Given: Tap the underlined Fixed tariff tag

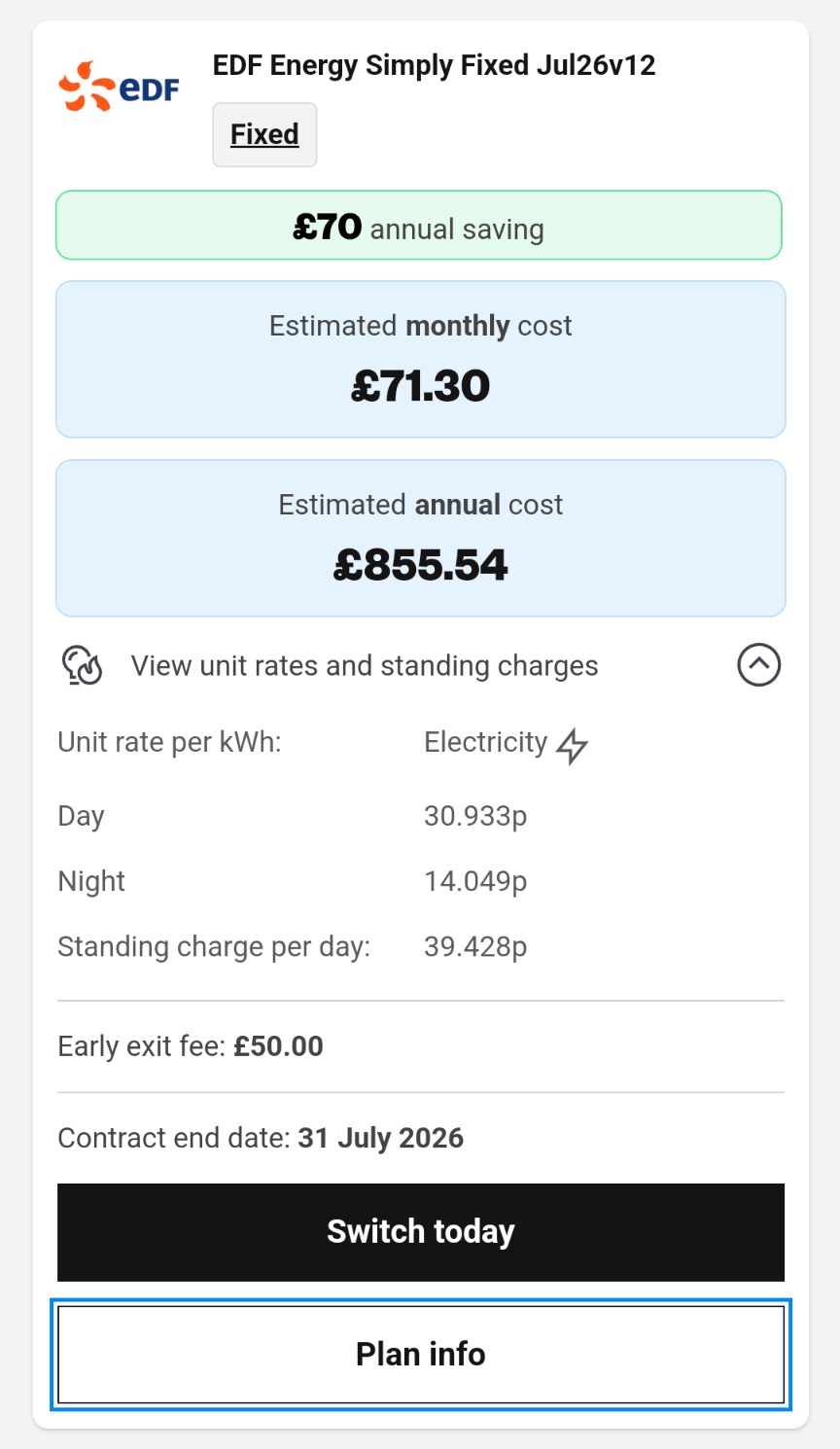Looking at the screenshot, I should click(264, 134).
